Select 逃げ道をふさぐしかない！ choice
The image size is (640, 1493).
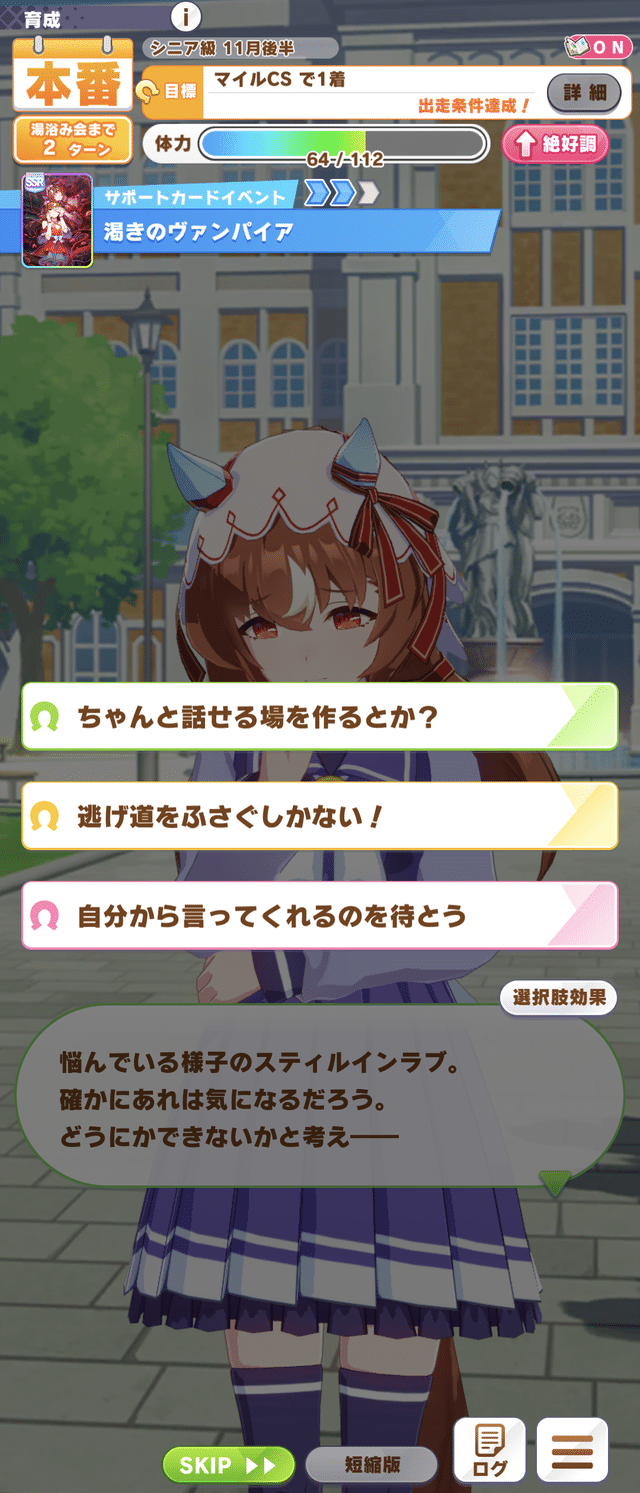[319, 816]
